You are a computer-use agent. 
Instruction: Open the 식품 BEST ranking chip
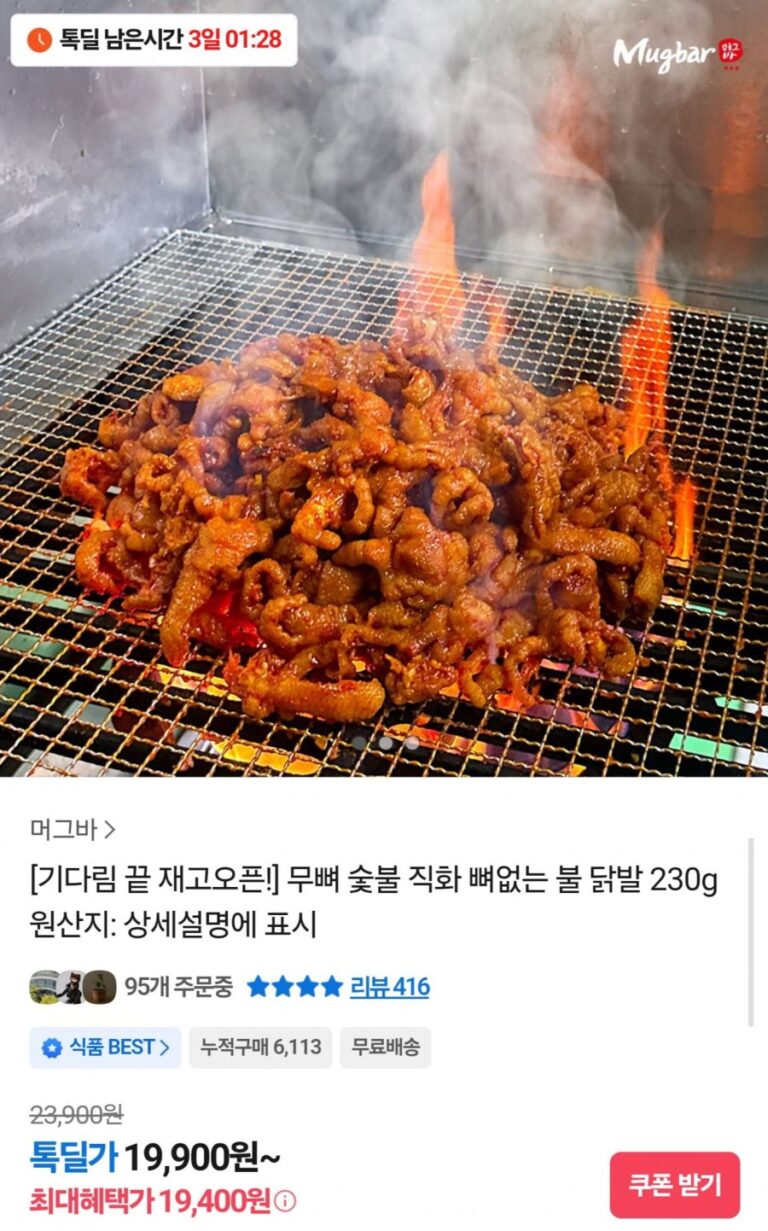[x=105, y=1047]
